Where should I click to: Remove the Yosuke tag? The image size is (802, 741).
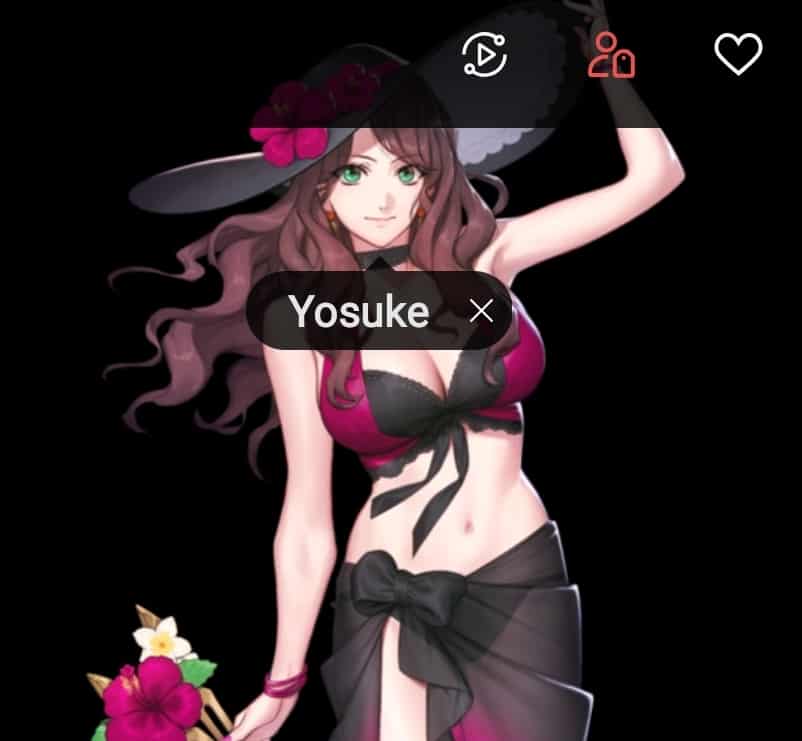coord(481,312)
